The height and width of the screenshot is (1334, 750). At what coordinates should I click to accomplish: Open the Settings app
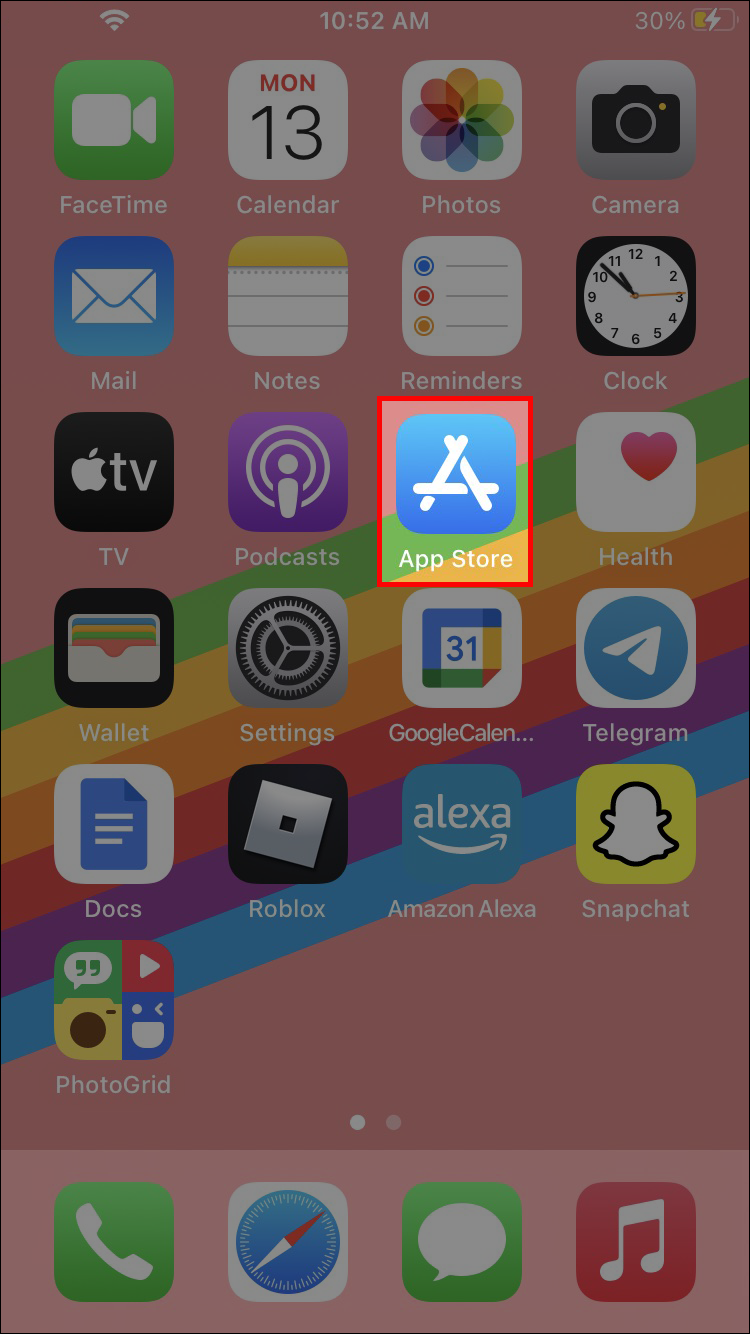[288, 649]
